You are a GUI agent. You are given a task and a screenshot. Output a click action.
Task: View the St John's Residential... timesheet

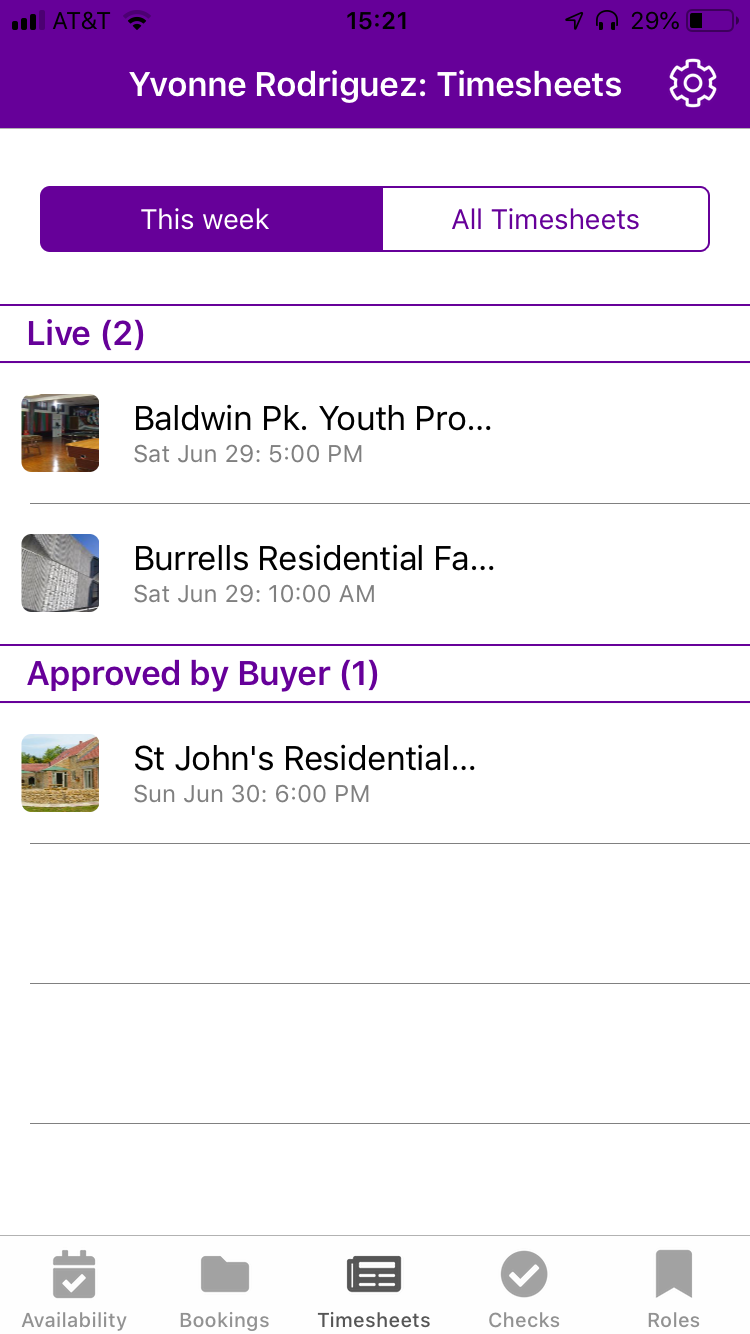pyautogui.click(x=305, y=773)
